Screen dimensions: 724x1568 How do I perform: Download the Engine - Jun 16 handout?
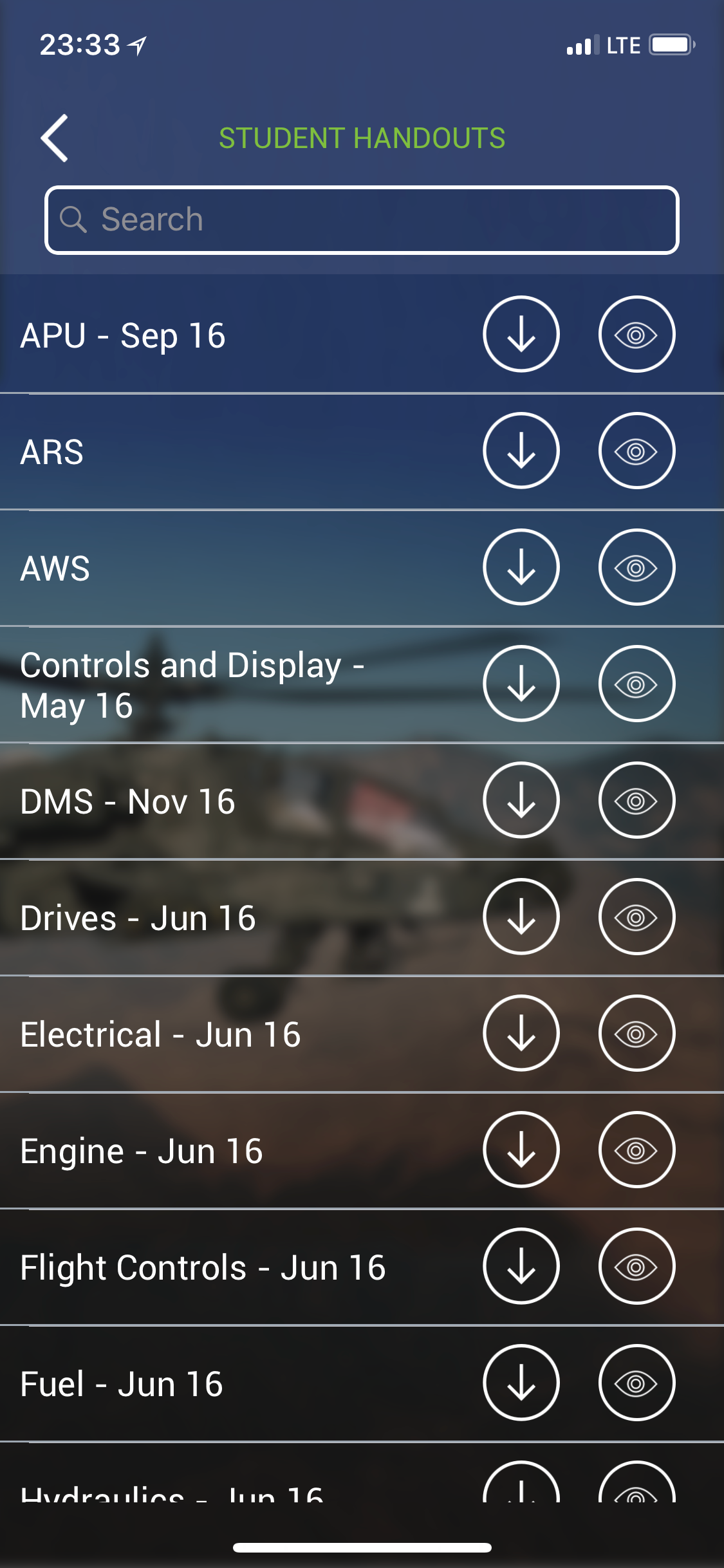coord(521,1150)
